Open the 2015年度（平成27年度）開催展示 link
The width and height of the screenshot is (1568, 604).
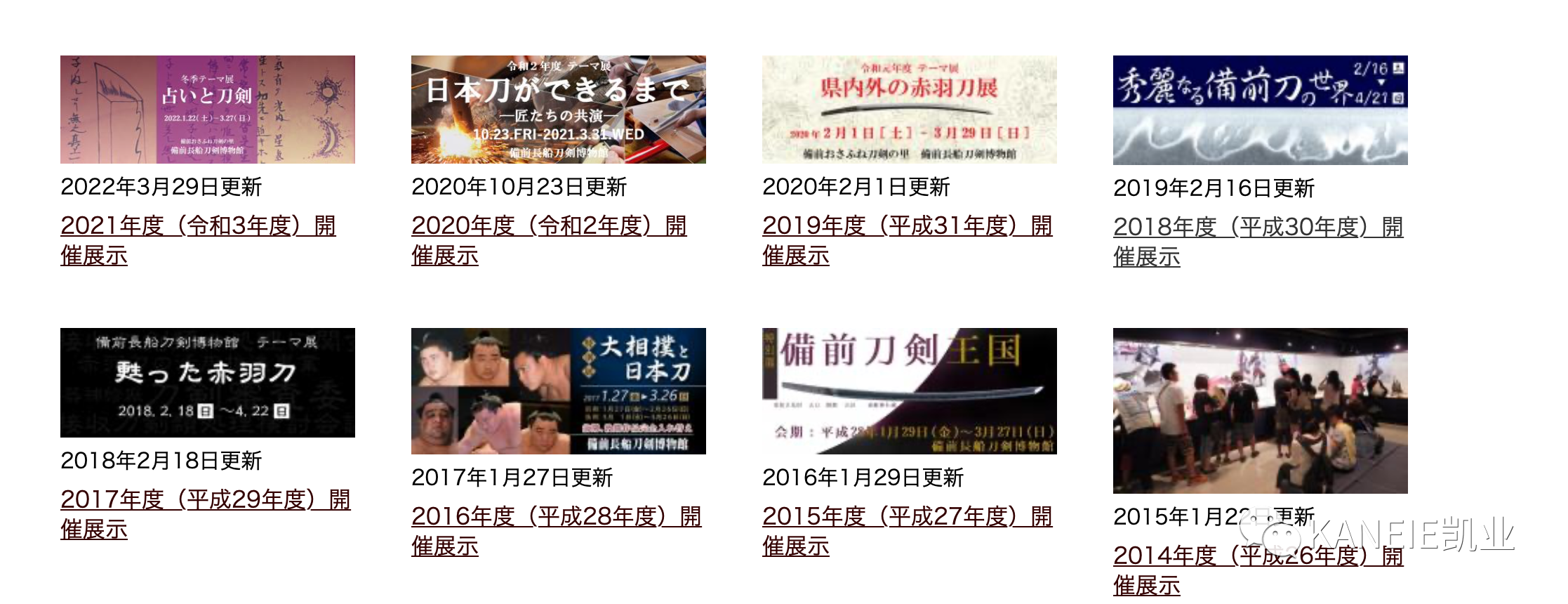pyautogui.click(x=907, y=517)
